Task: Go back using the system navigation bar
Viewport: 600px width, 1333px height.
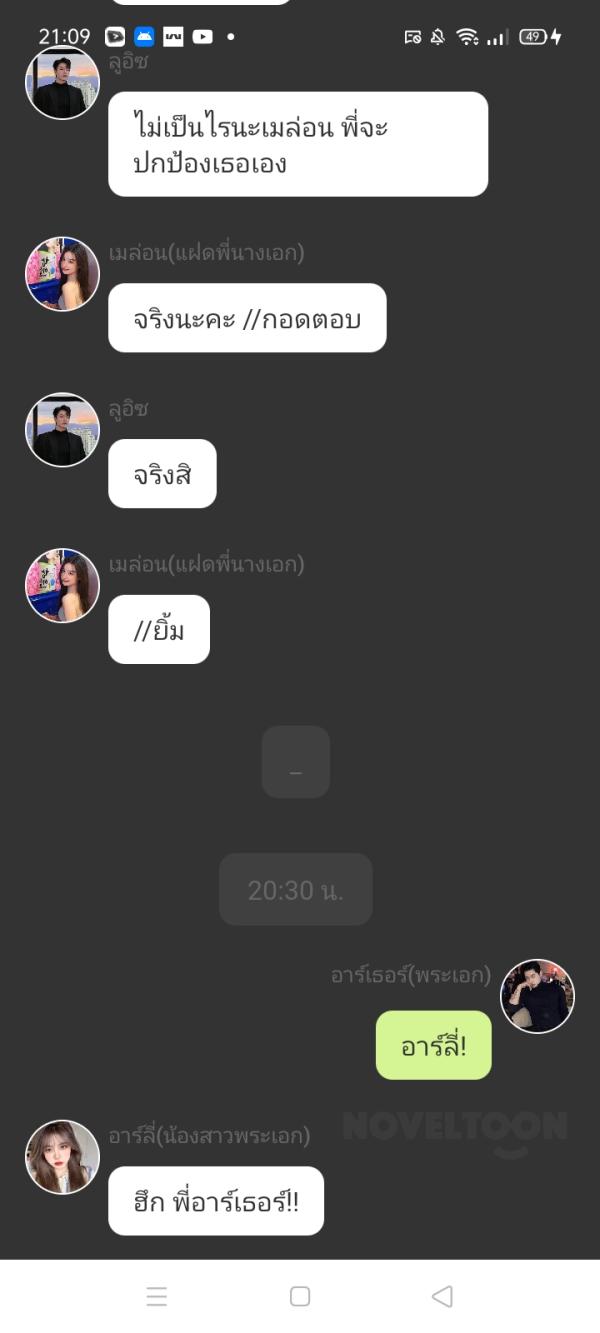Action: pos(442,1296)
